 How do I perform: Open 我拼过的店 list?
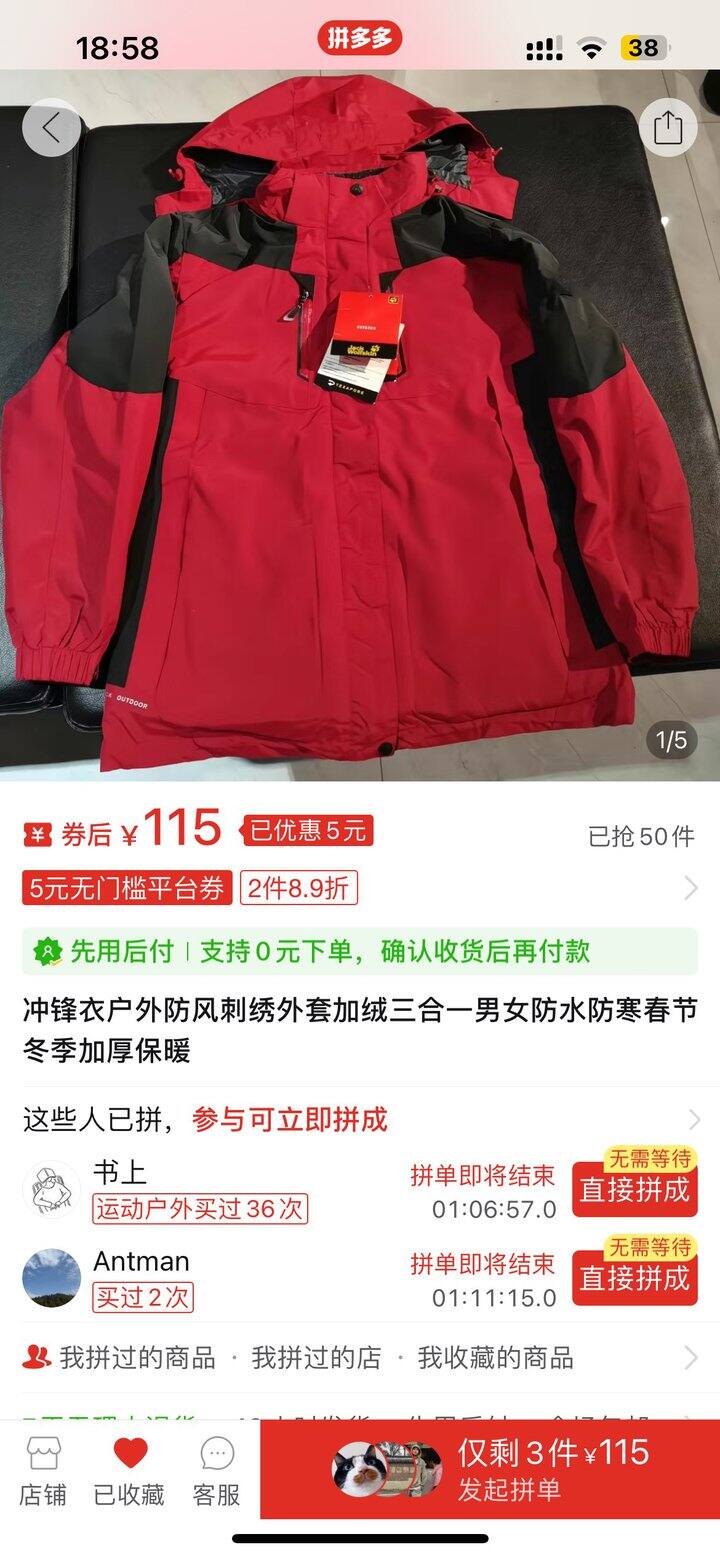coord(316,1357)
